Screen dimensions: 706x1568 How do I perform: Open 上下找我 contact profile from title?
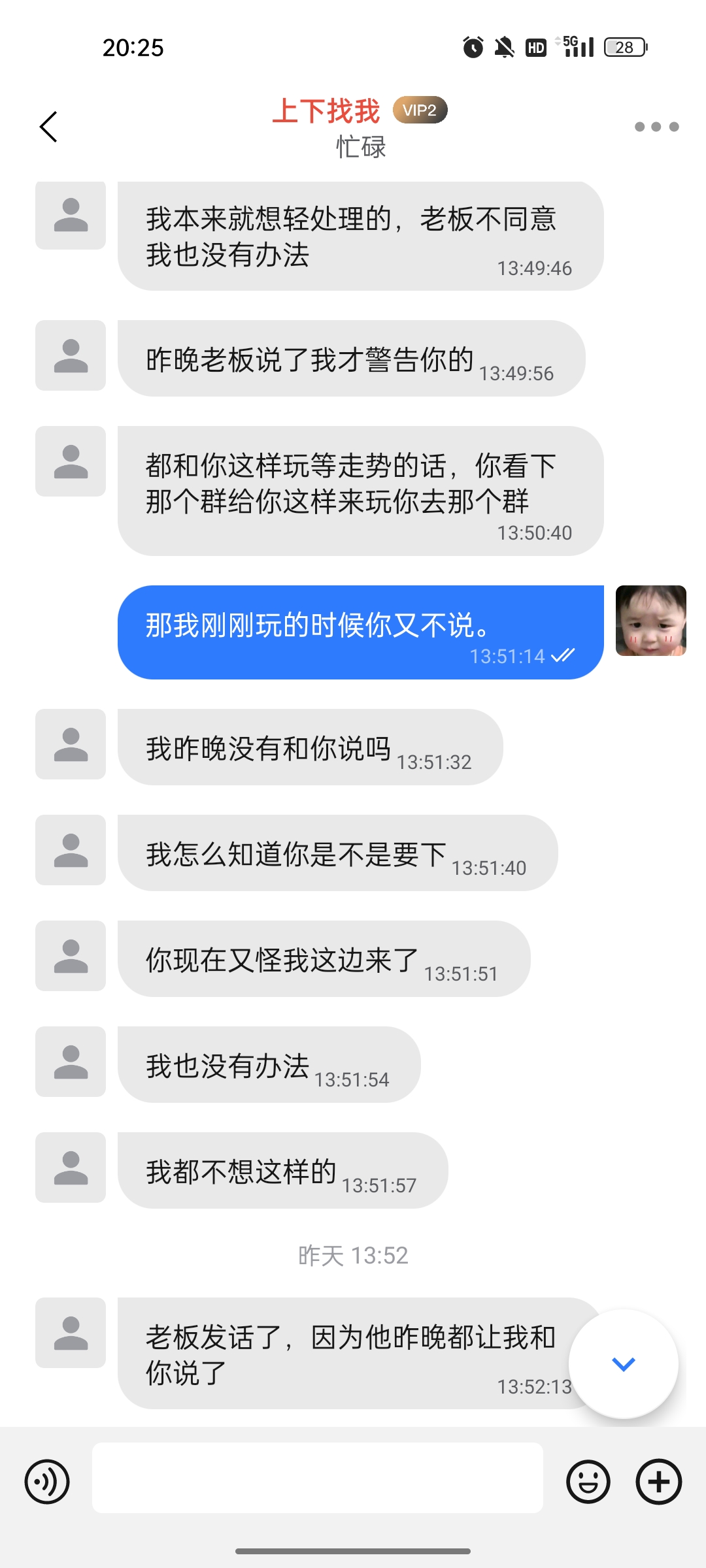[326, 110]
